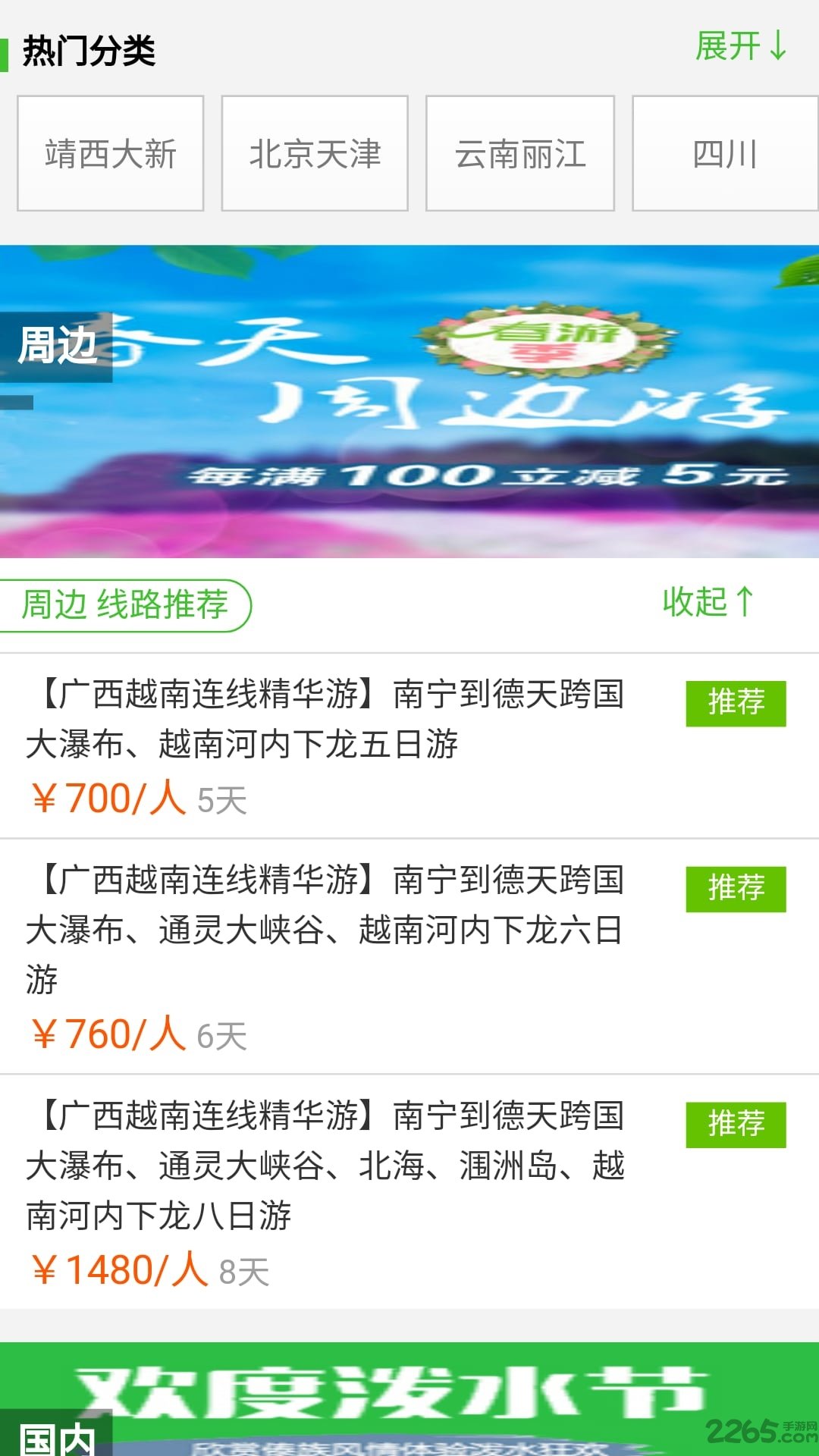The width and height of the screenshot is (819, 1456).
Task: Select the 靖西大新 category
Action: pyautogui.click(x=109, y=154)
